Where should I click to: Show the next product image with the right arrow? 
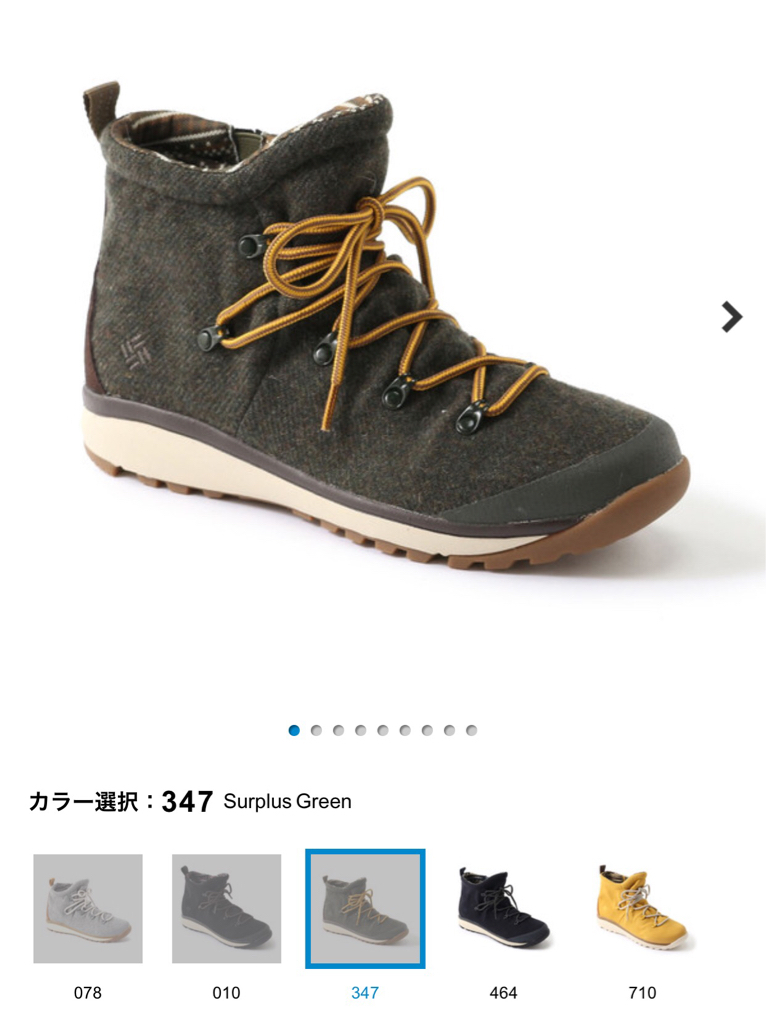731,317
